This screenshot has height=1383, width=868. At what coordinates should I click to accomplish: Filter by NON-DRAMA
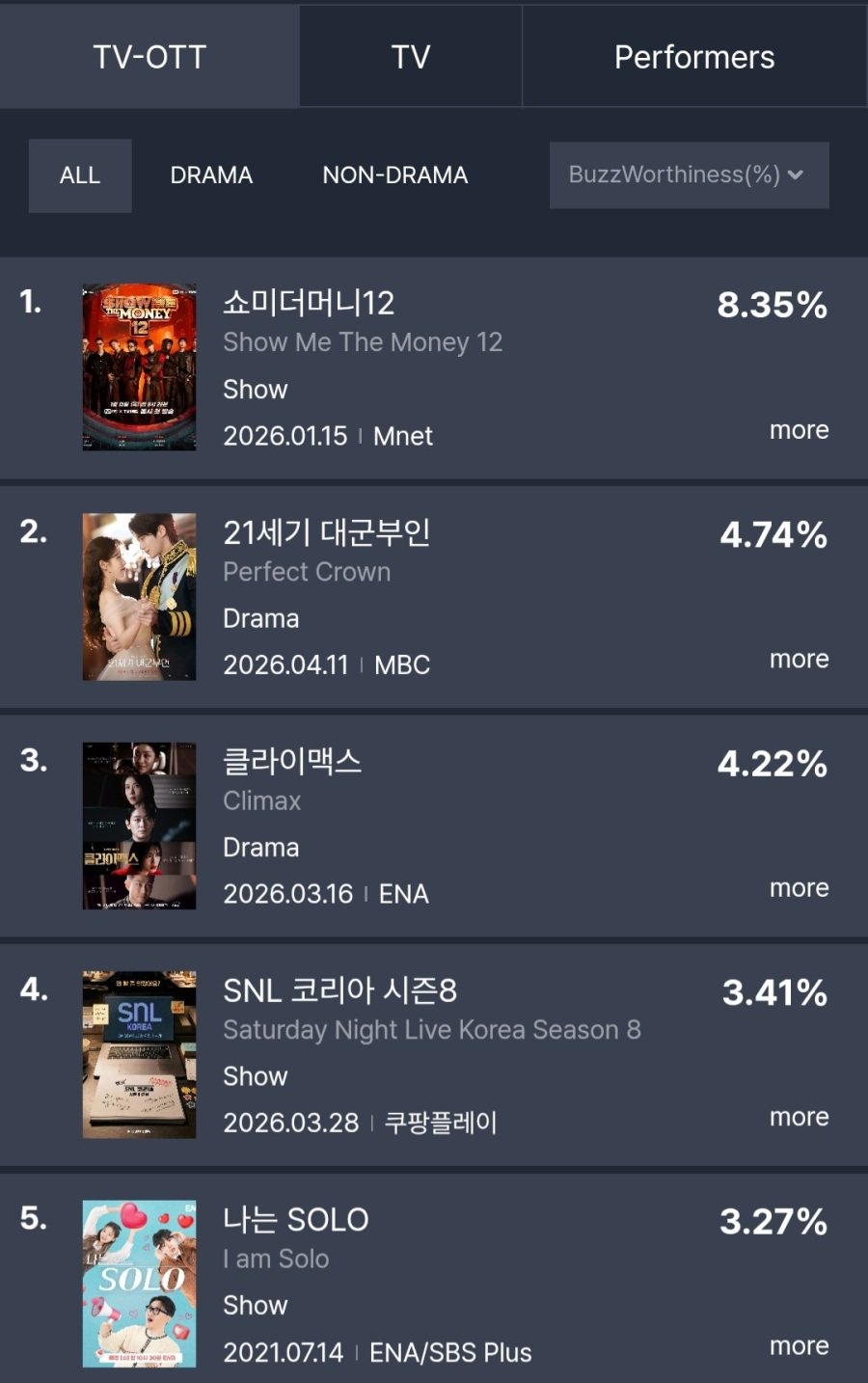(x=394, y=176)
